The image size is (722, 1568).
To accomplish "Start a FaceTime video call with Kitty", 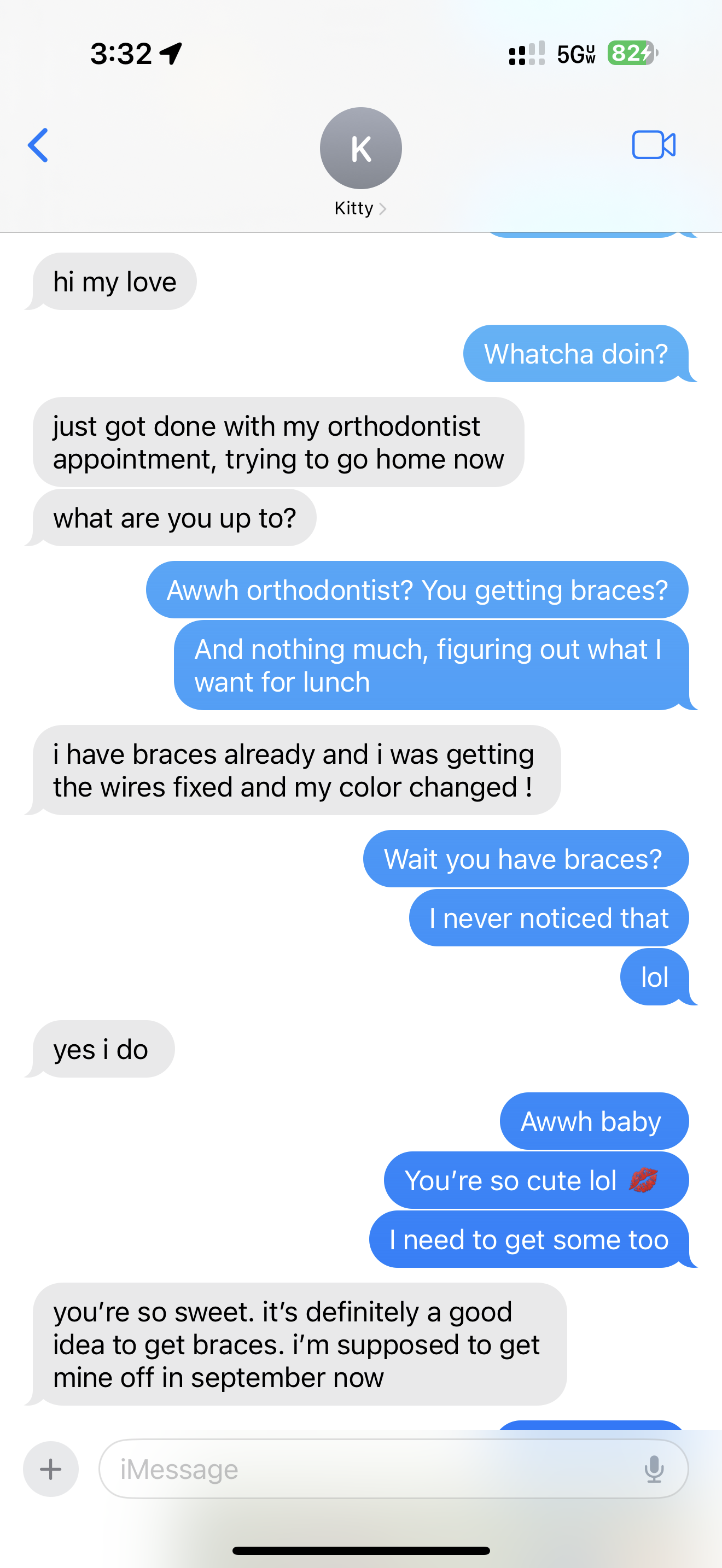I will pos(653,145).
